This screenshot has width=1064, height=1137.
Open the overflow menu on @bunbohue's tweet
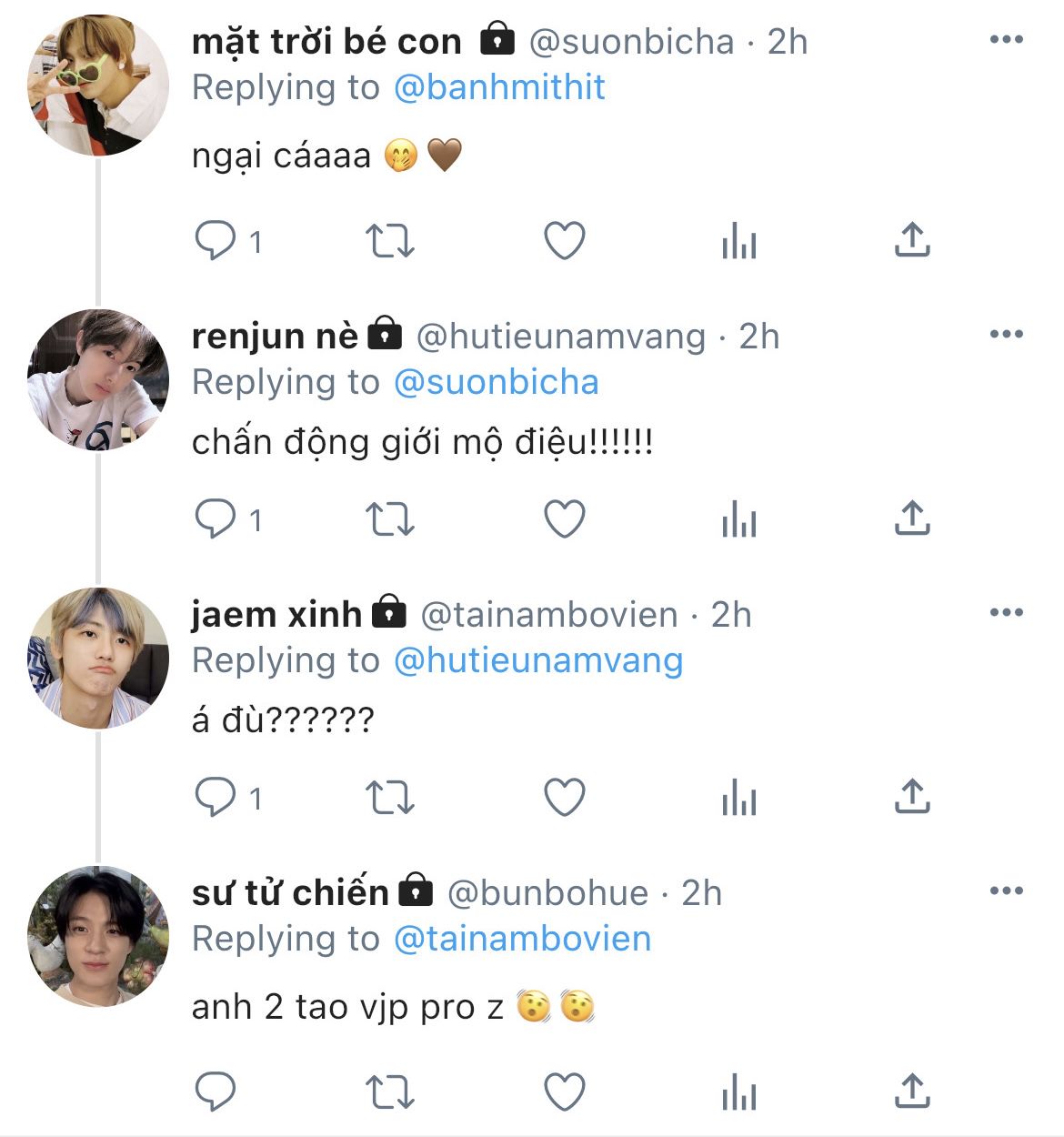point(1006,891)
